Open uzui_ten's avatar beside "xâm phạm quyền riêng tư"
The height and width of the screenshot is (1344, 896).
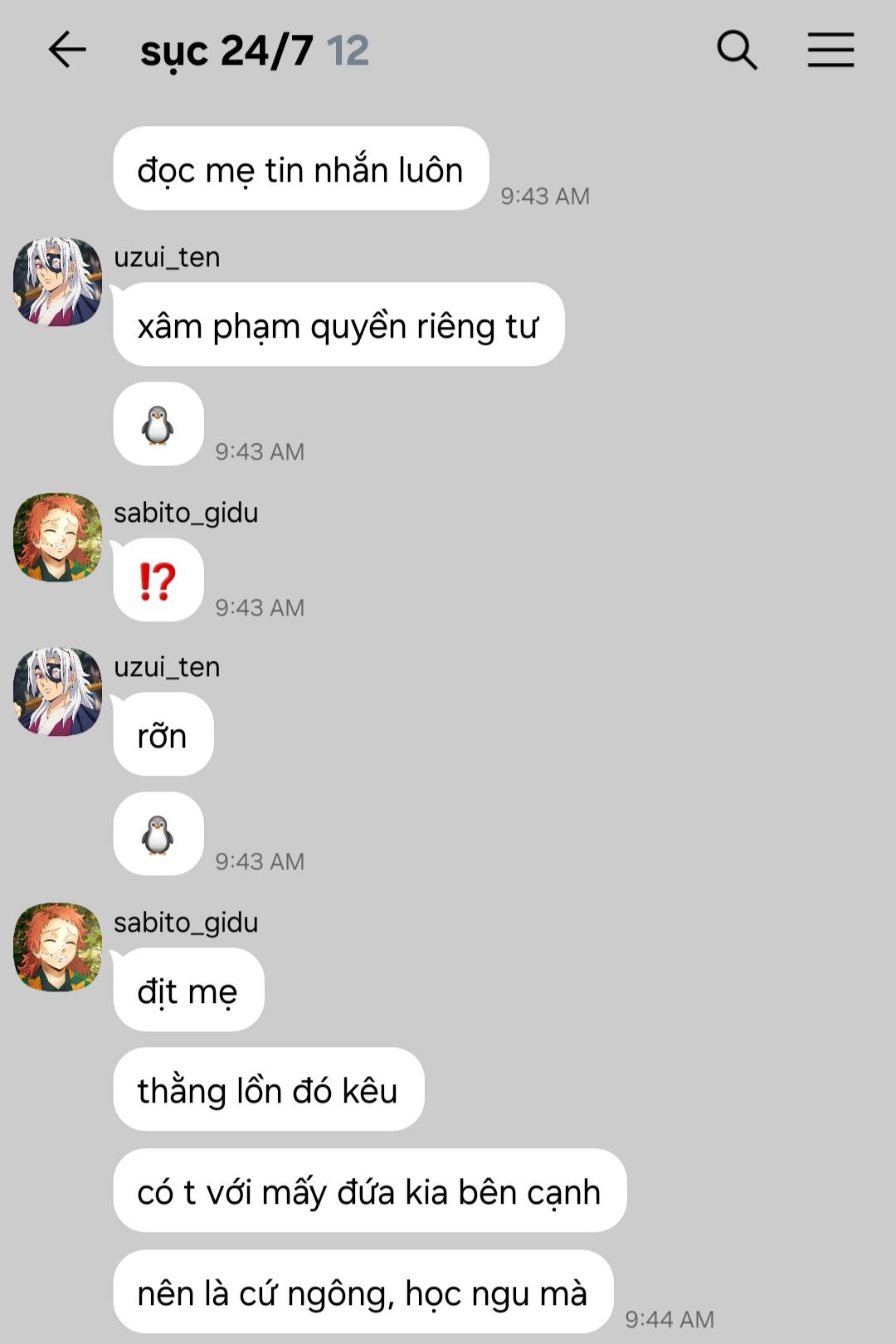pyautogui.click(x=57, y=282)
